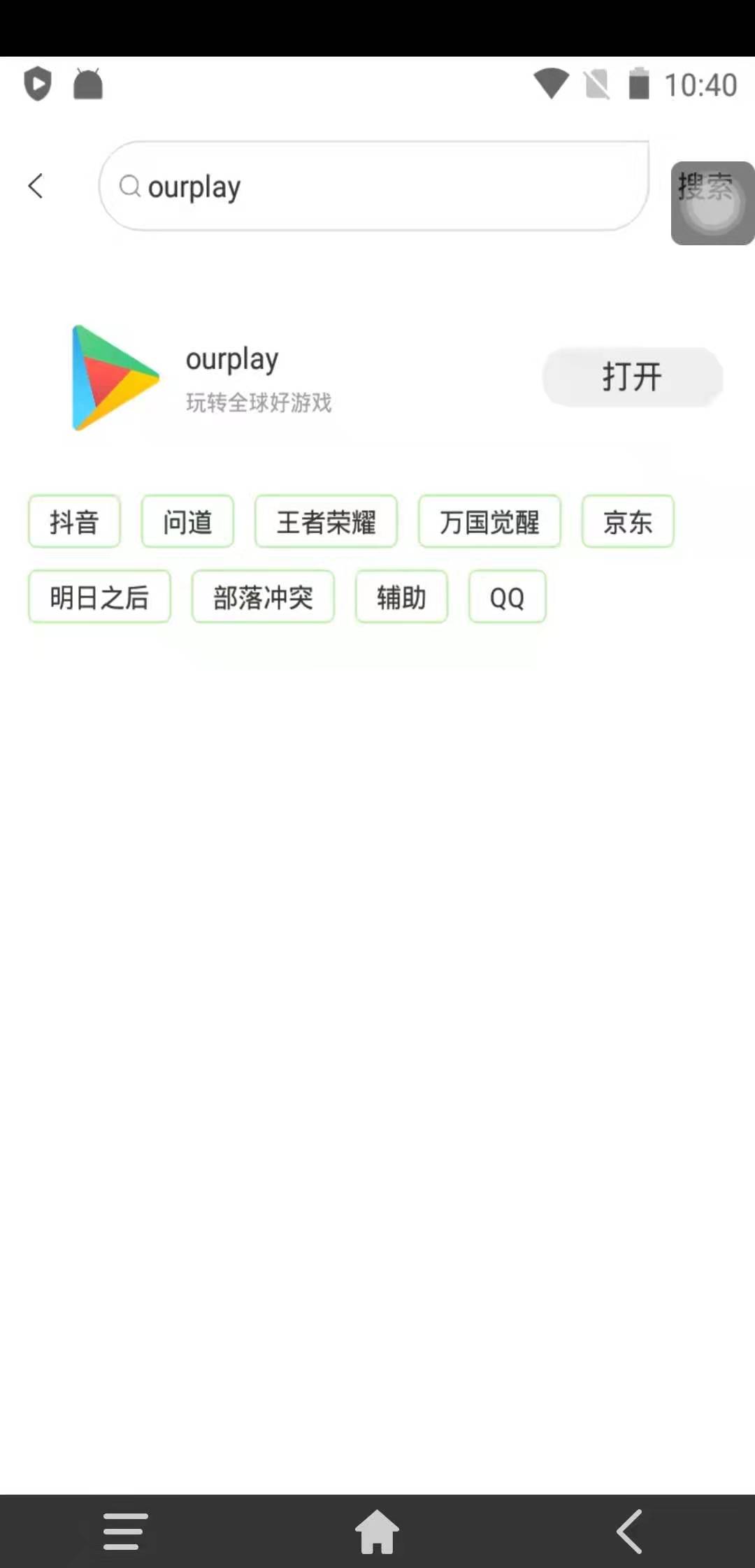
Task: Tap the 明日之后 chip
Action: point(99,597)
